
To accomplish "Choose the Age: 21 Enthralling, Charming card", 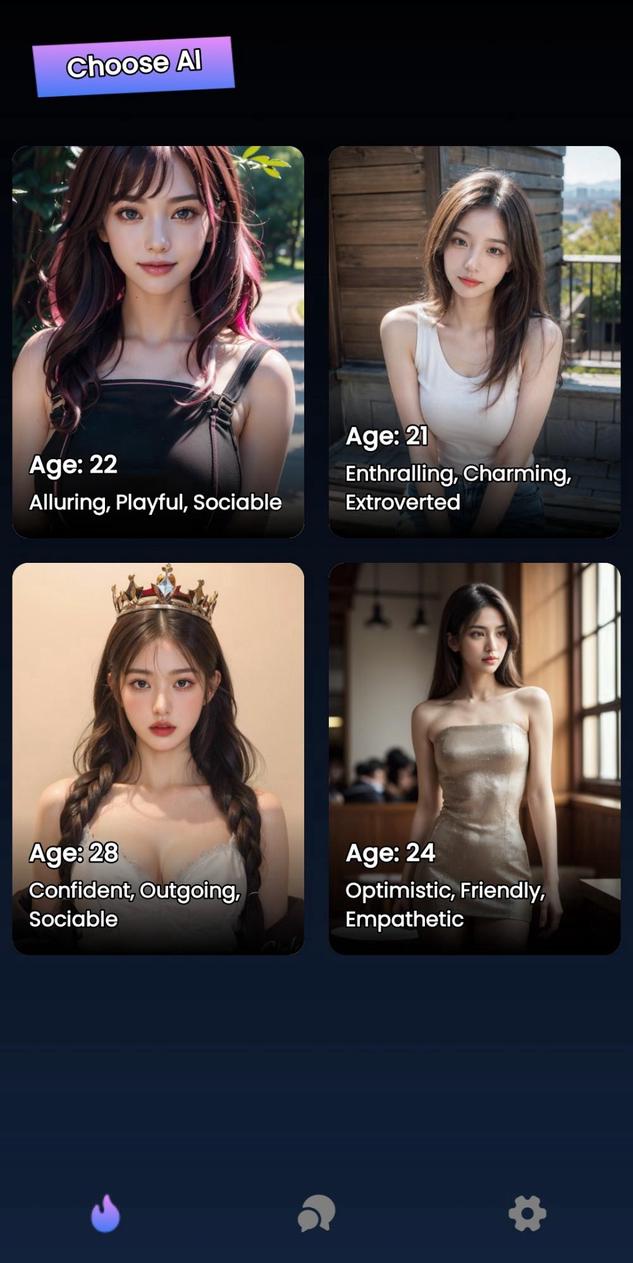I will [475, 342].
